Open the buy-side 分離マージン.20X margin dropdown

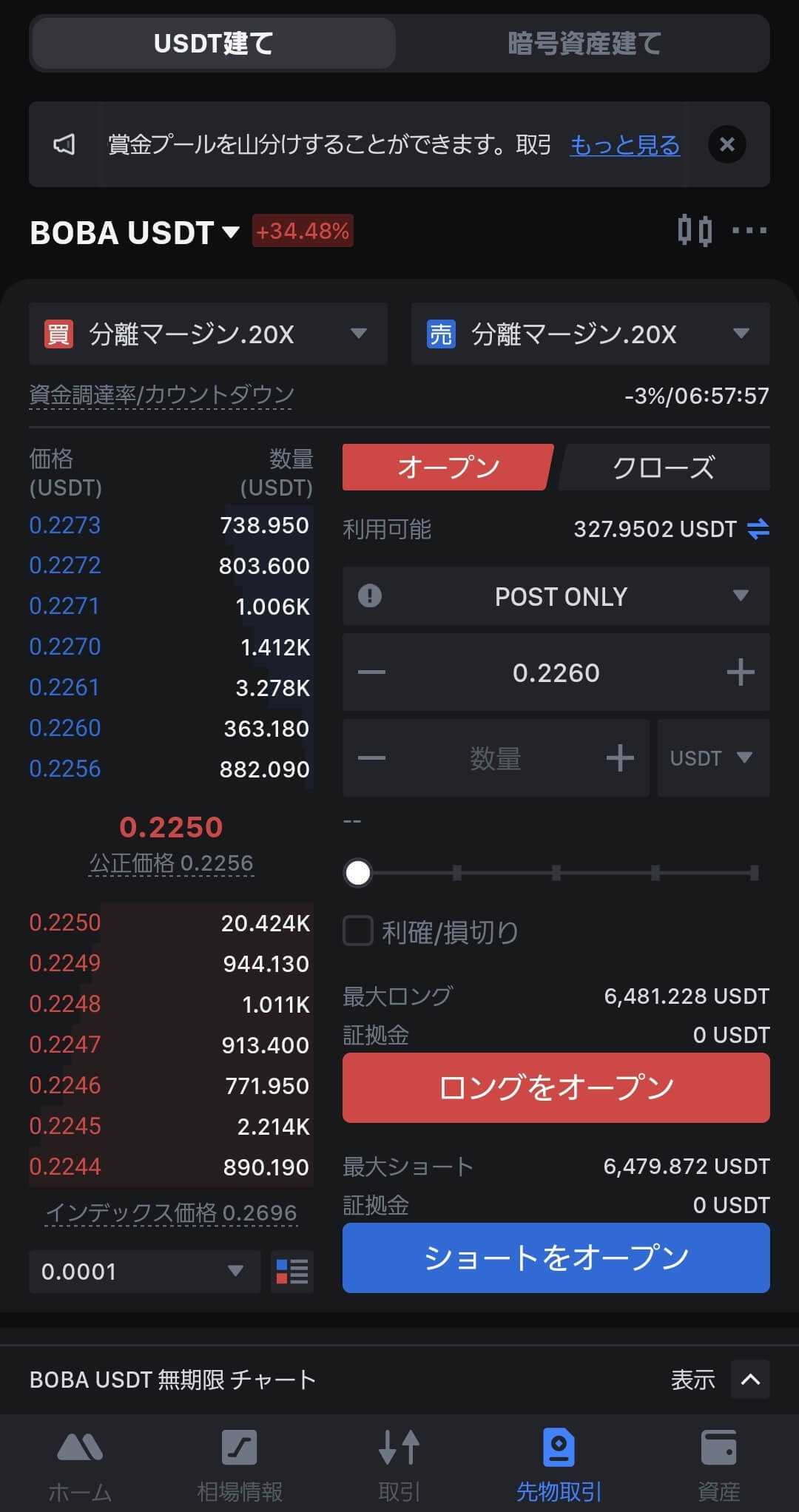click(208, 334)
